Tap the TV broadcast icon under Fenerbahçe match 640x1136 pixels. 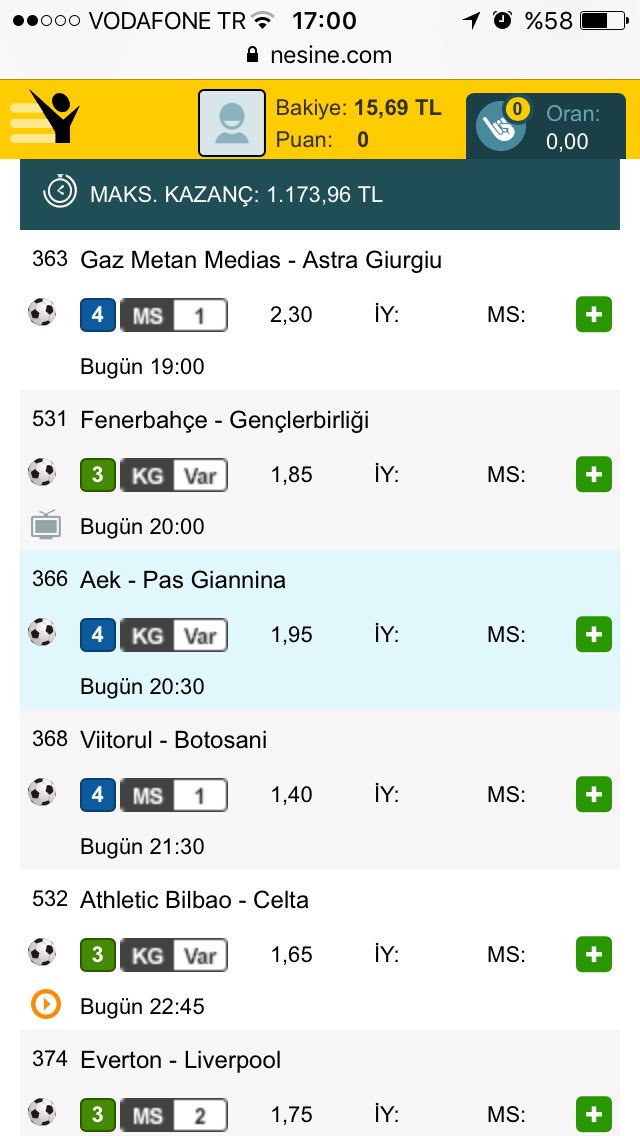tap(46, 525)
